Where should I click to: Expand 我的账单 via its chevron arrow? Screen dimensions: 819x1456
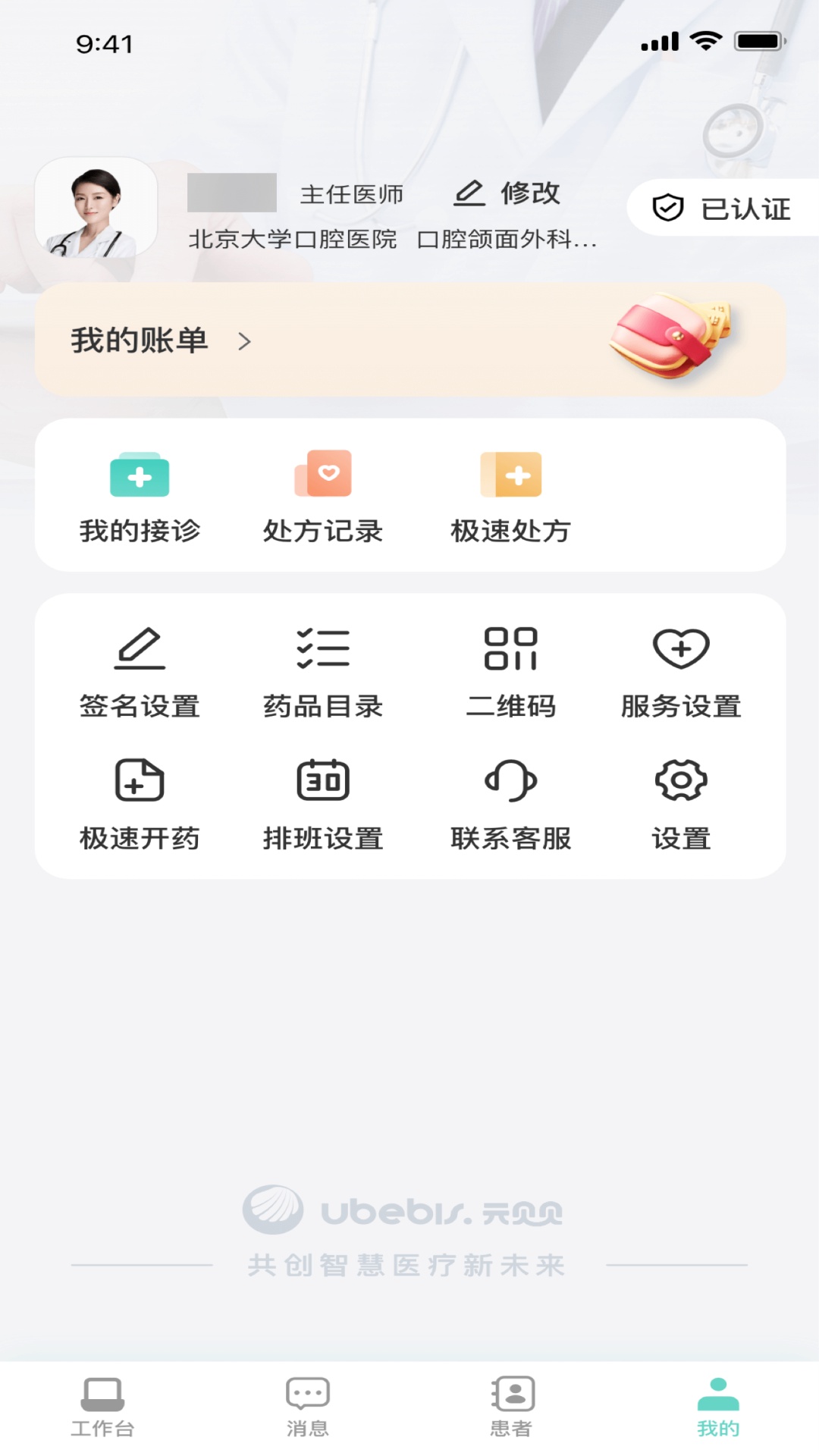click(246, 342)
